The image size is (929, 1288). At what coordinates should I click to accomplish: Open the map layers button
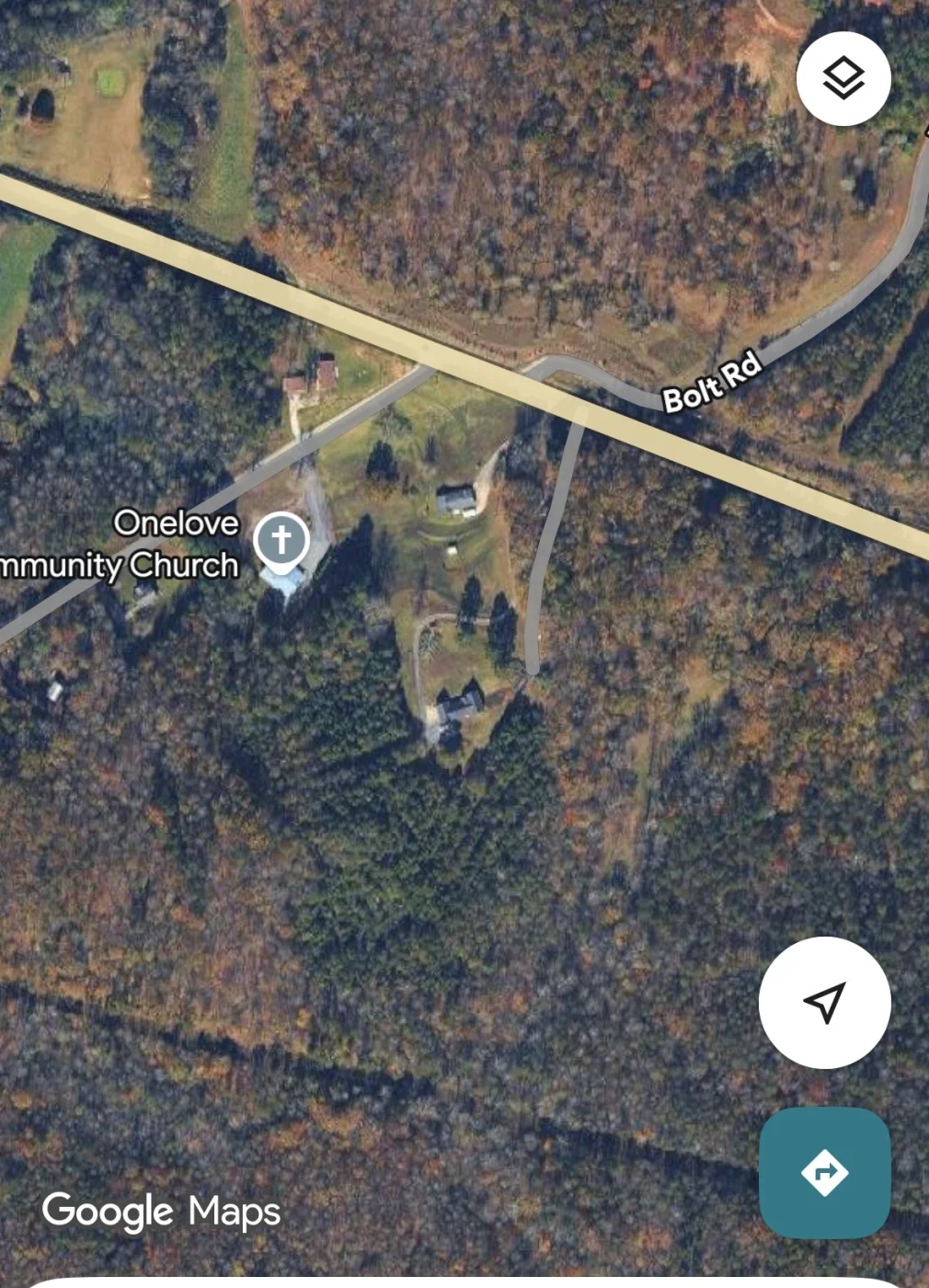point(843,78)
